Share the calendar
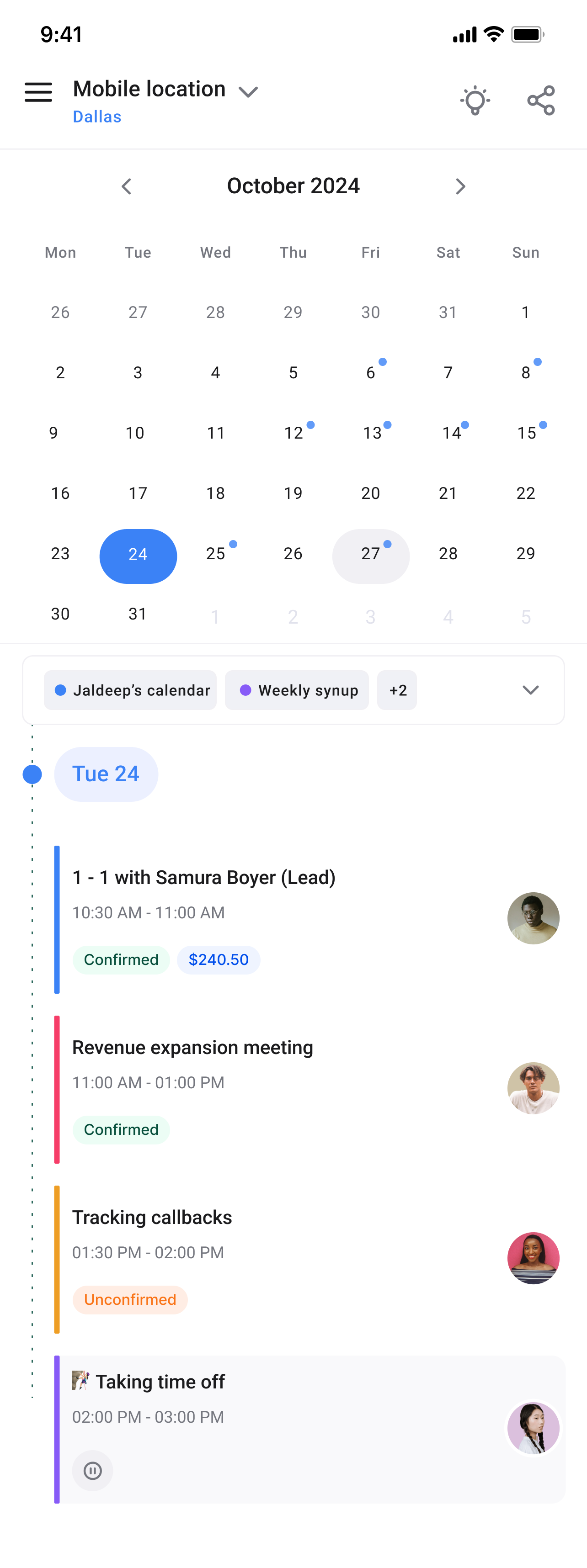 (x=541, y=101)
